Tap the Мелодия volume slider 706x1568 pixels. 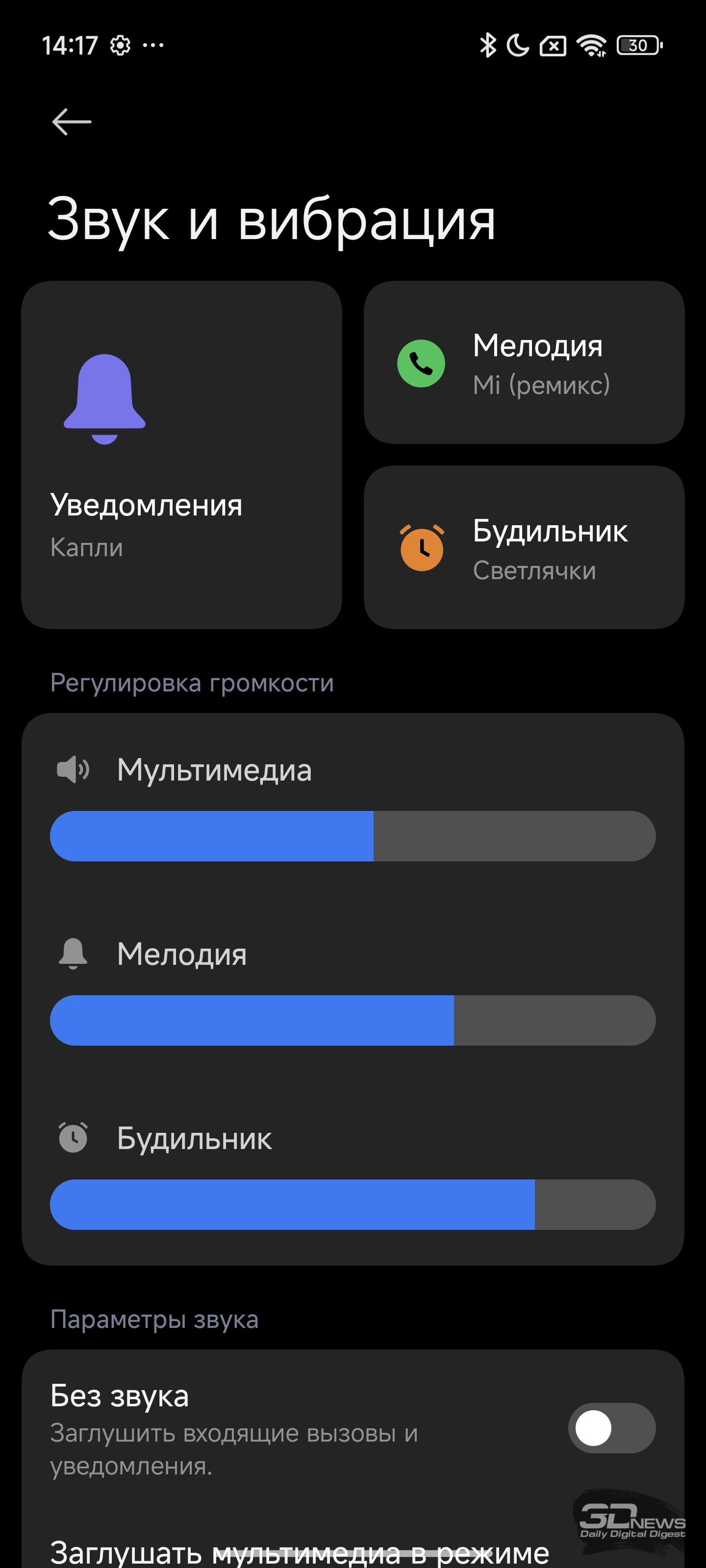pos(353,1020)
